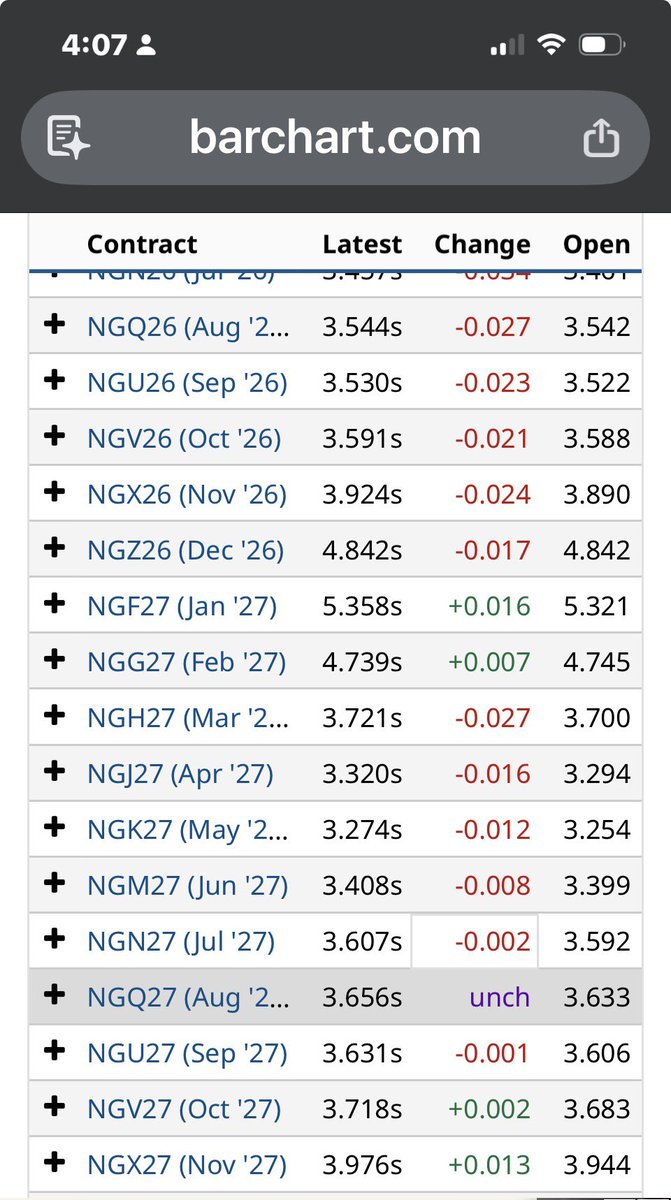Viewport: 671px width, 1200px height.
Task: Open the NGU26 (Sep '26) contract link
Action: click(x=187, y=383)
